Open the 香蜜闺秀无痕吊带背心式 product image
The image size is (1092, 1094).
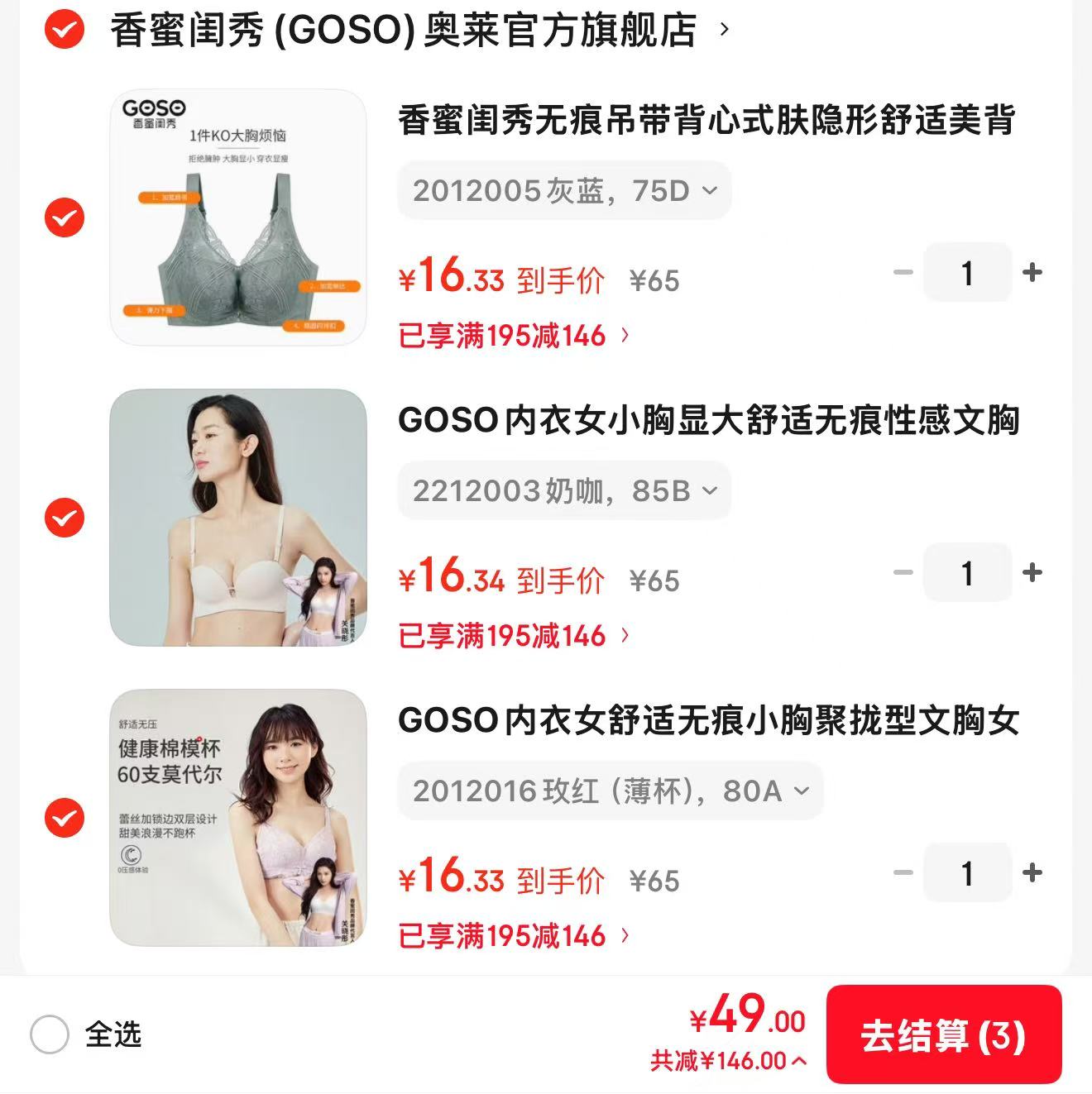point(238,217)
